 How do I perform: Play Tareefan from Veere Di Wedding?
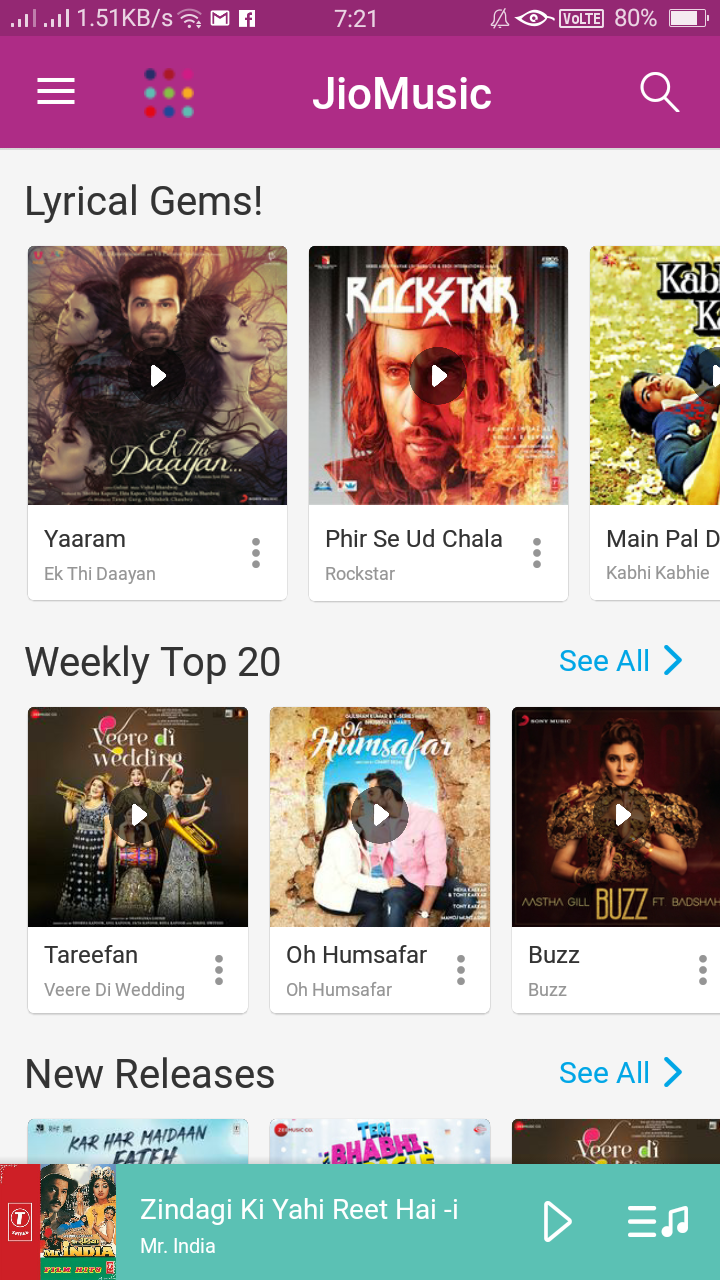coord(138,816)
